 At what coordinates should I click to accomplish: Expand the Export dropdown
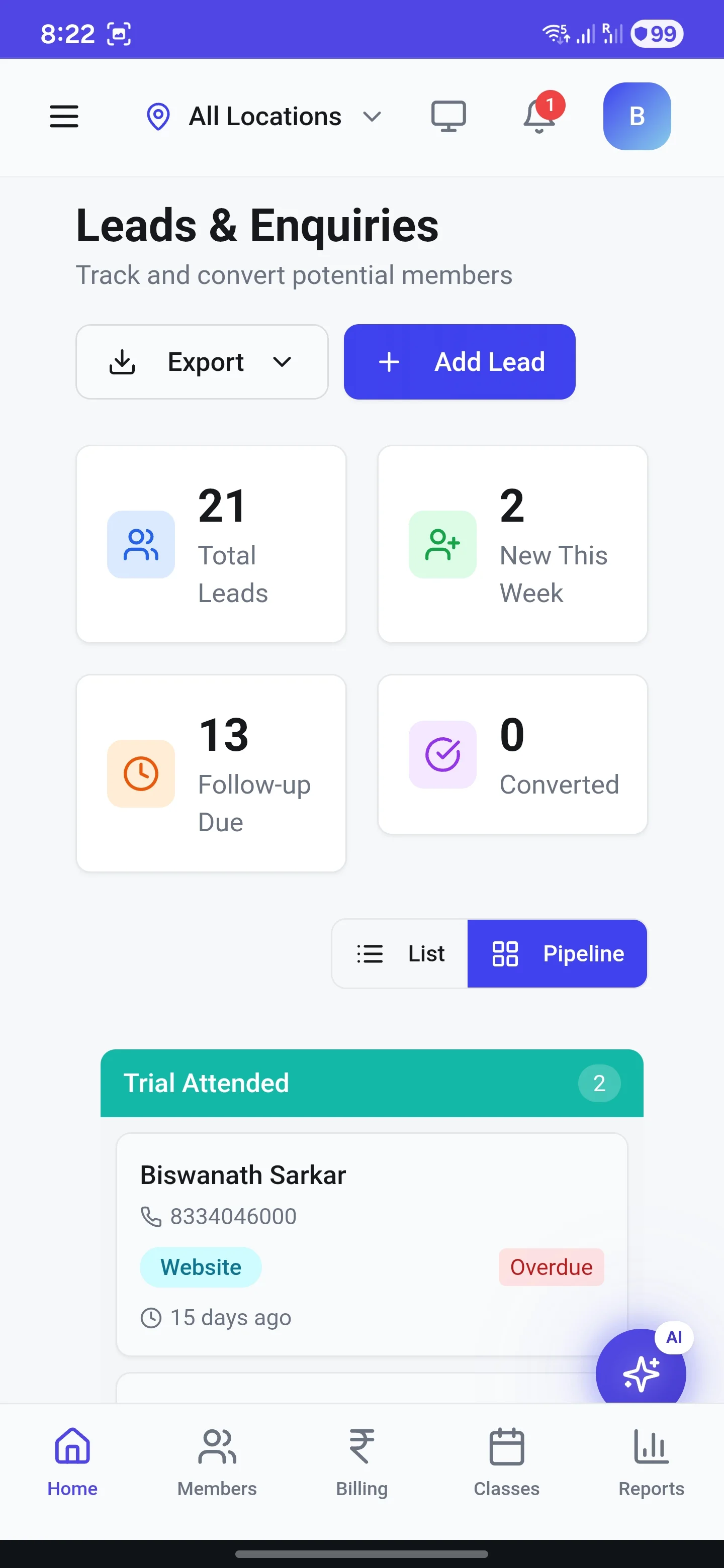(x=202, y=362)
